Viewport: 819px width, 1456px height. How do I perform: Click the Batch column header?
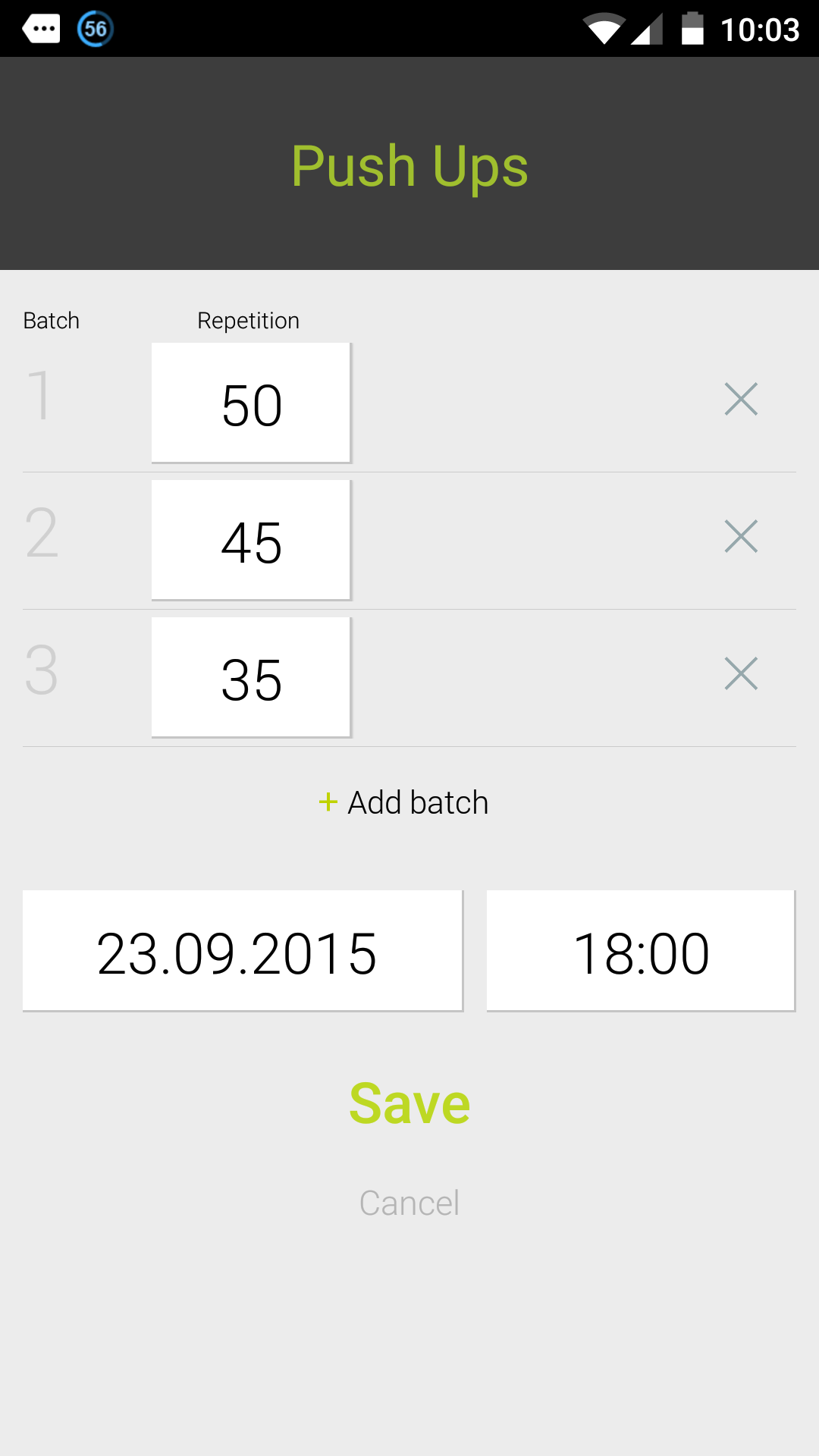(52, 320)
